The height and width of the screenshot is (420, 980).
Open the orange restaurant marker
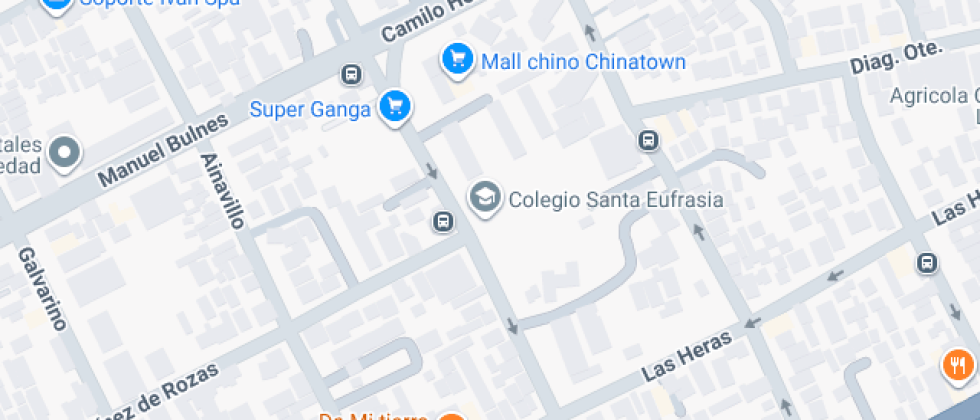pos(958,364)
